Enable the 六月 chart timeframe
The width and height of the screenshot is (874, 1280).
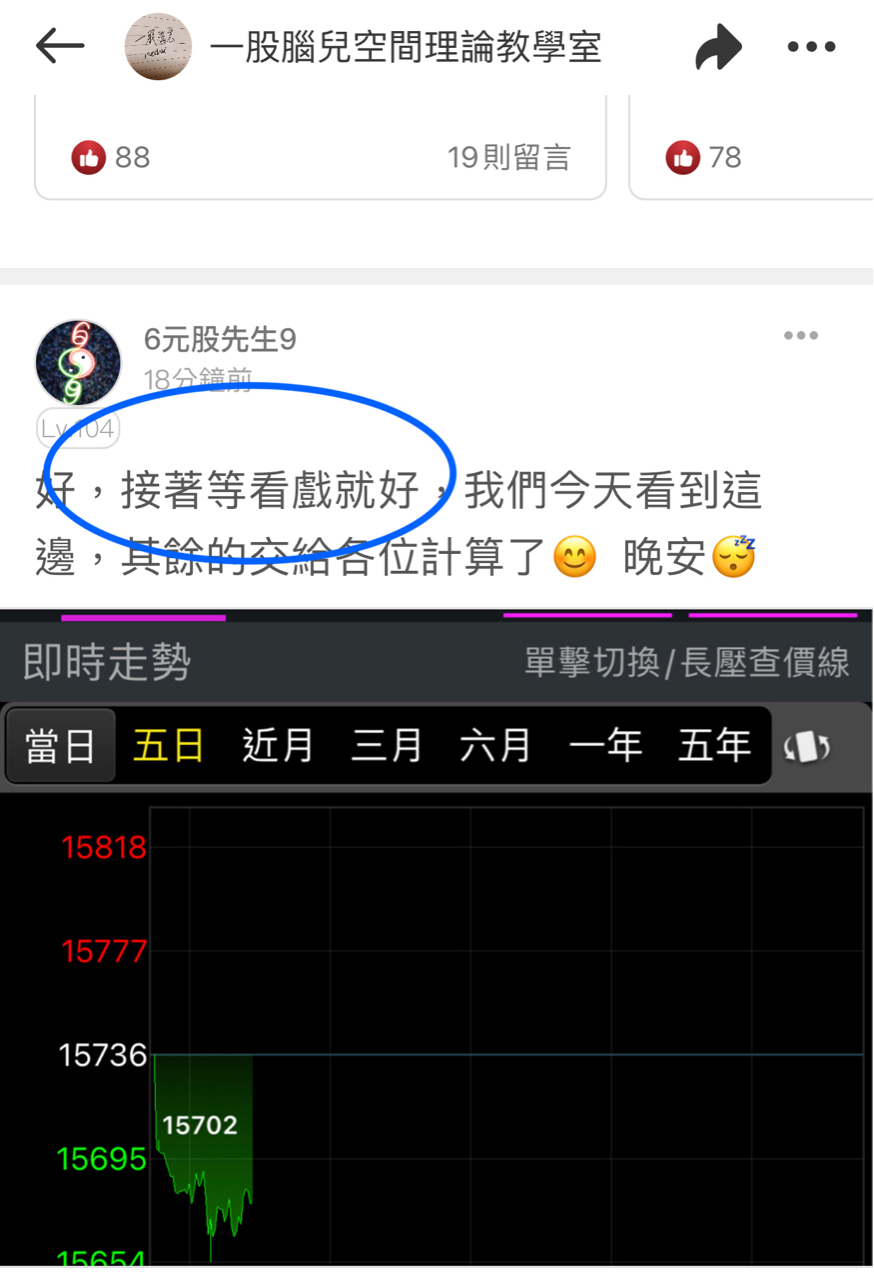tap(497, 746)
